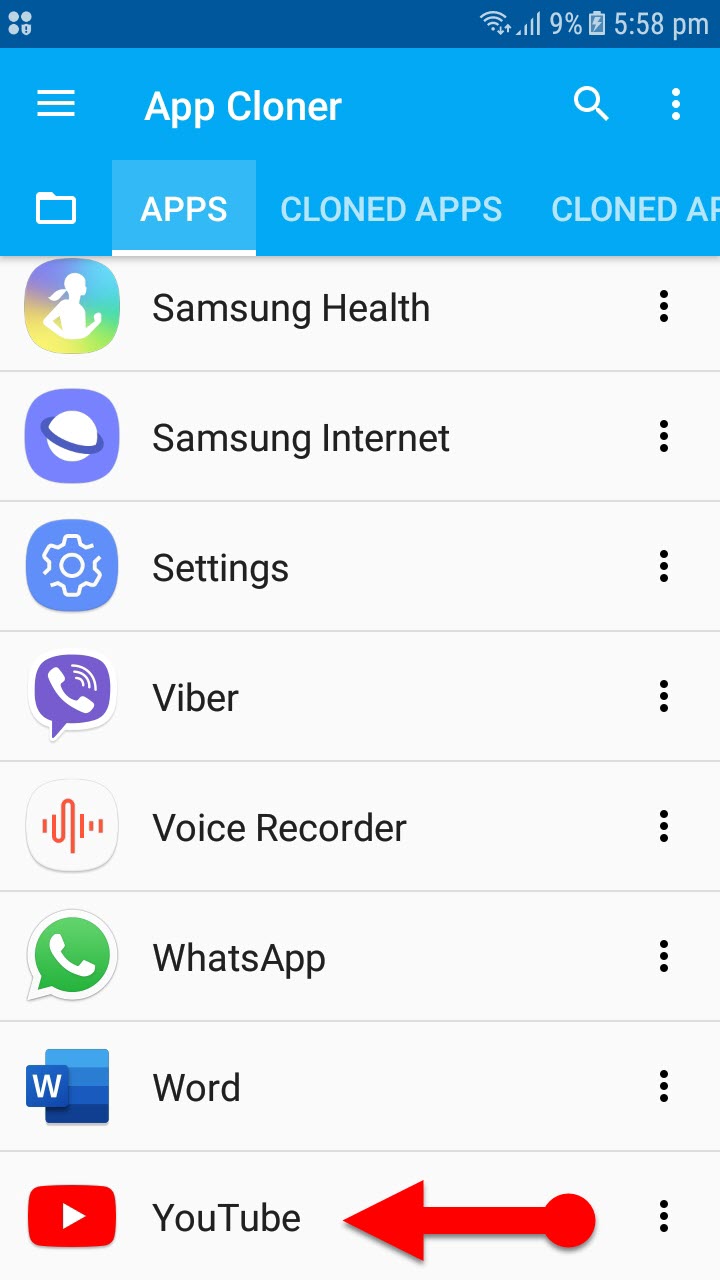720x1280 pixels.
Task: Open the overflow menu next to WhatsApp
Action: point(663,957)
